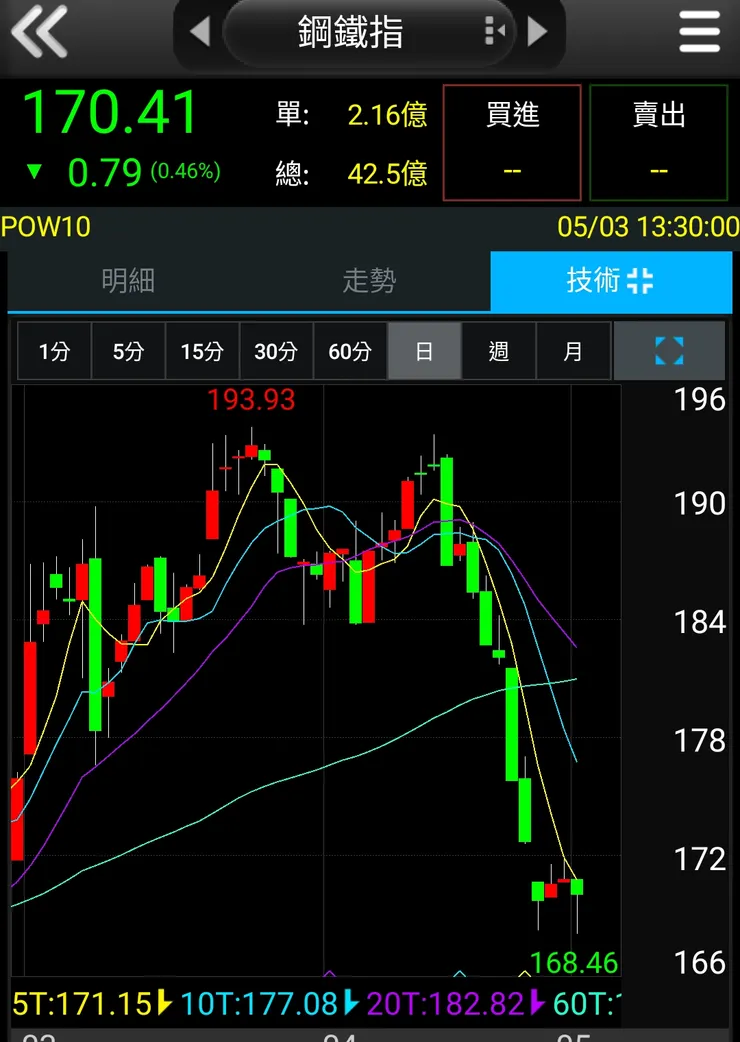The width and height of the screenshot is (740, 1042).
Task: Select the 5分 chart interval
Action: click(128, 351)
